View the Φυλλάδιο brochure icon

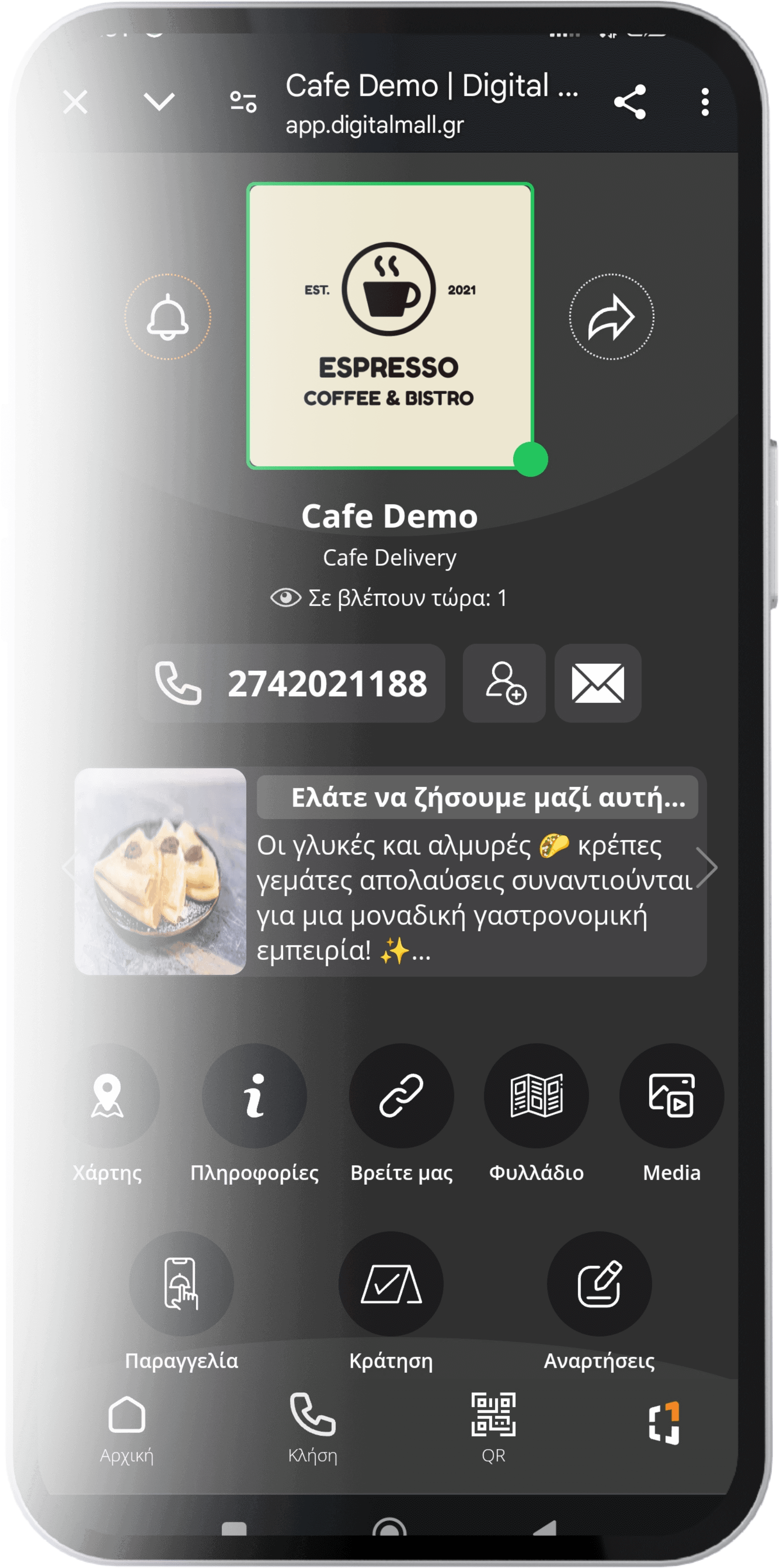(536, 1096)
